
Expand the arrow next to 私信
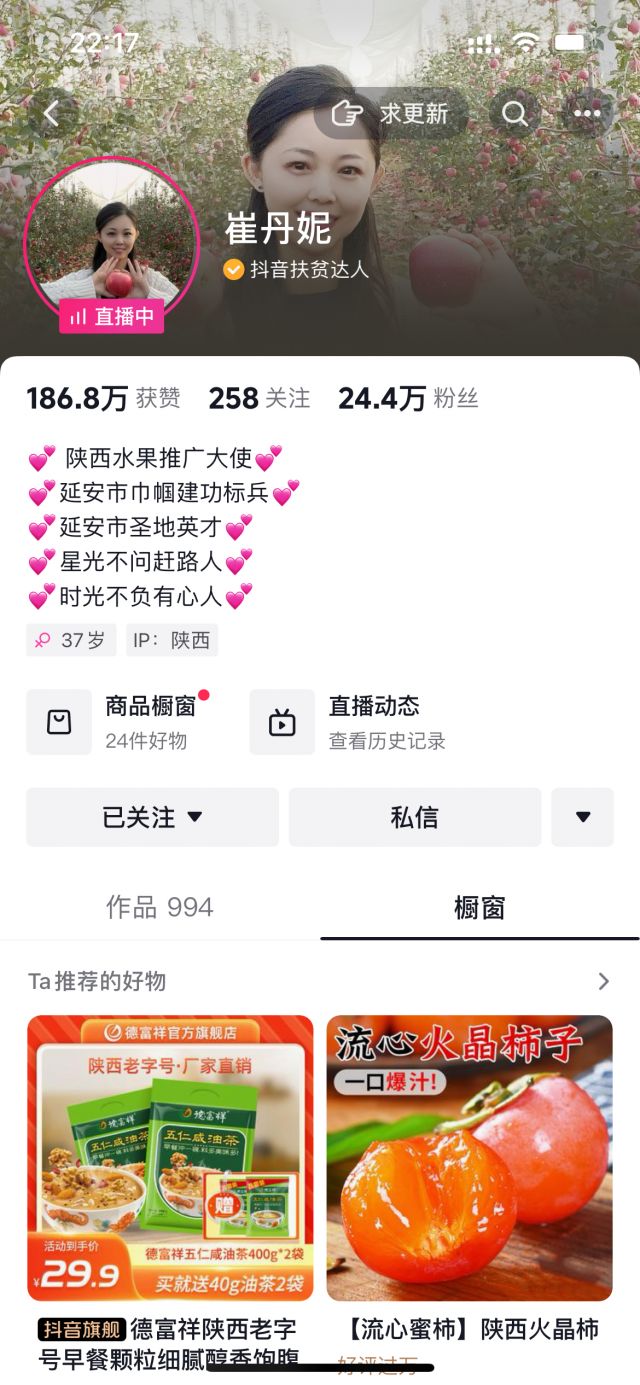(x=583, y=817)
